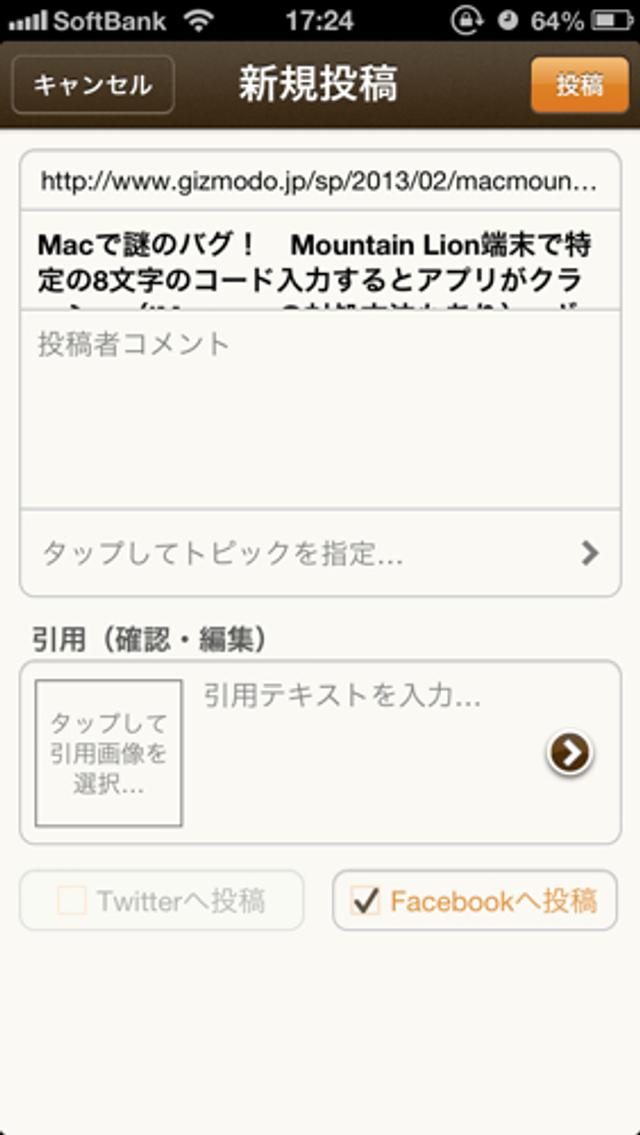640x1135 pixels.
Task: Tap the キャンセル button
Action: click(92, 84)
